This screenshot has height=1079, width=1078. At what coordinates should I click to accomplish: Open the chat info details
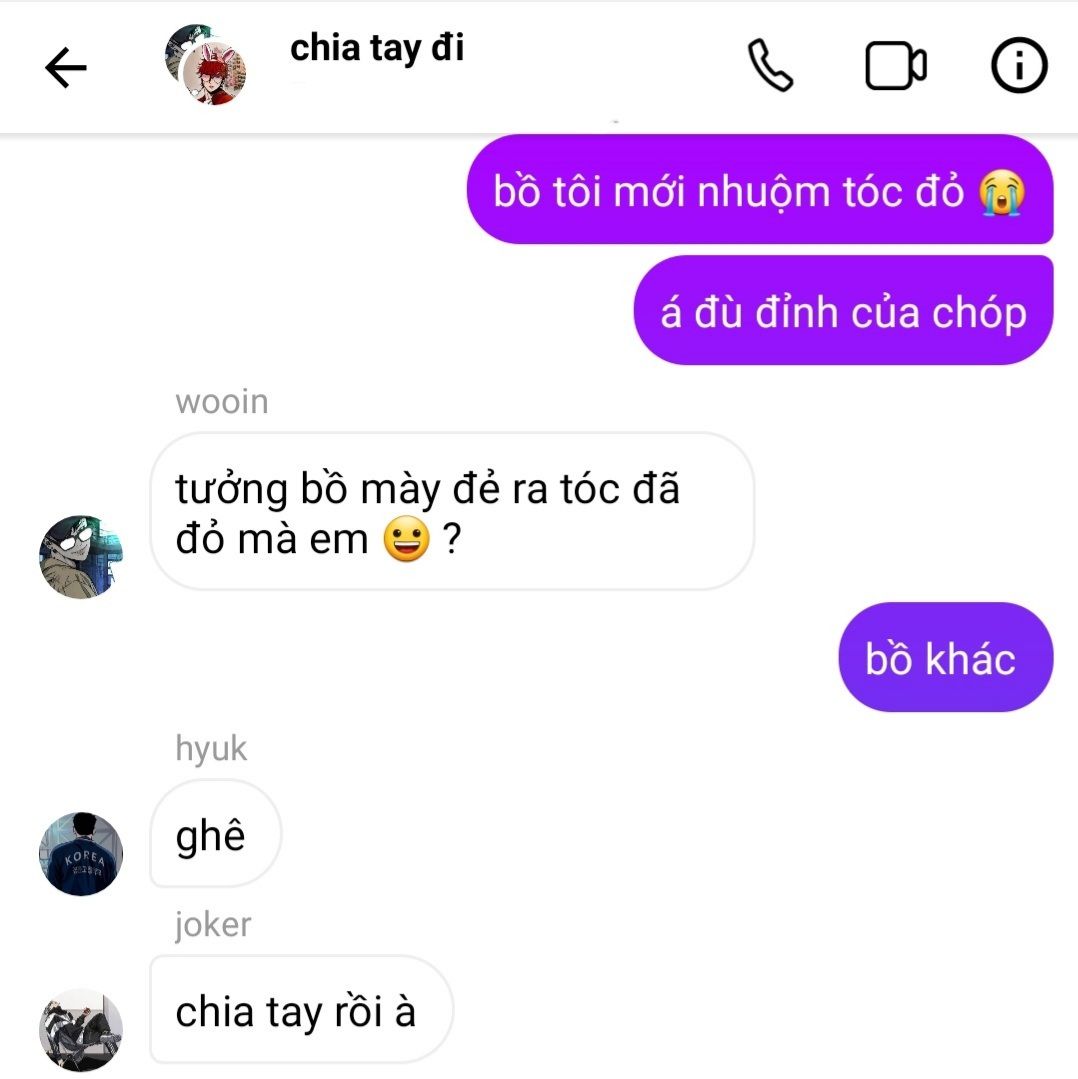(x=1018, y=67)
